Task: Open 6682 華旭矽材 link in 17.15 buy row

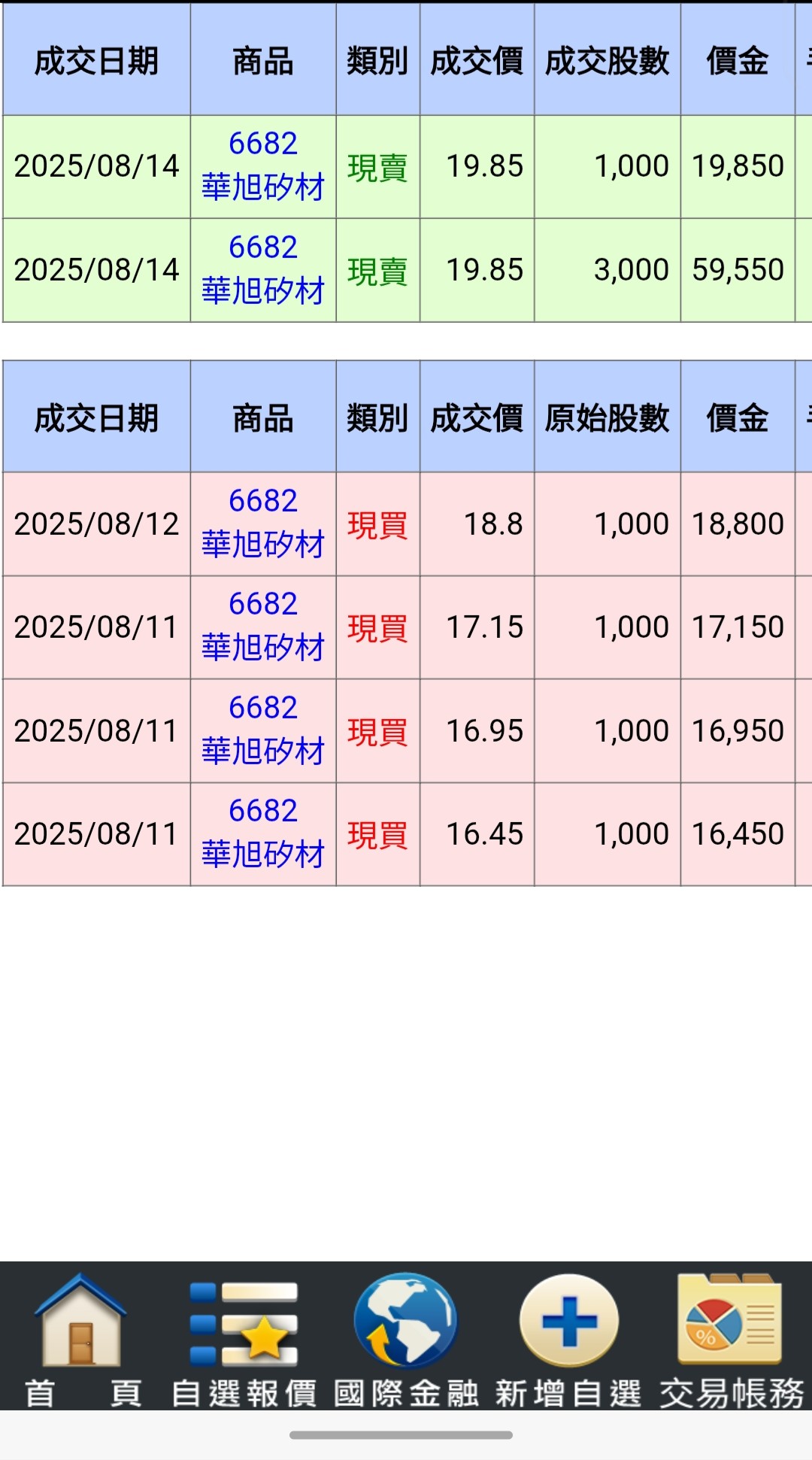Action: pos(263,626)
